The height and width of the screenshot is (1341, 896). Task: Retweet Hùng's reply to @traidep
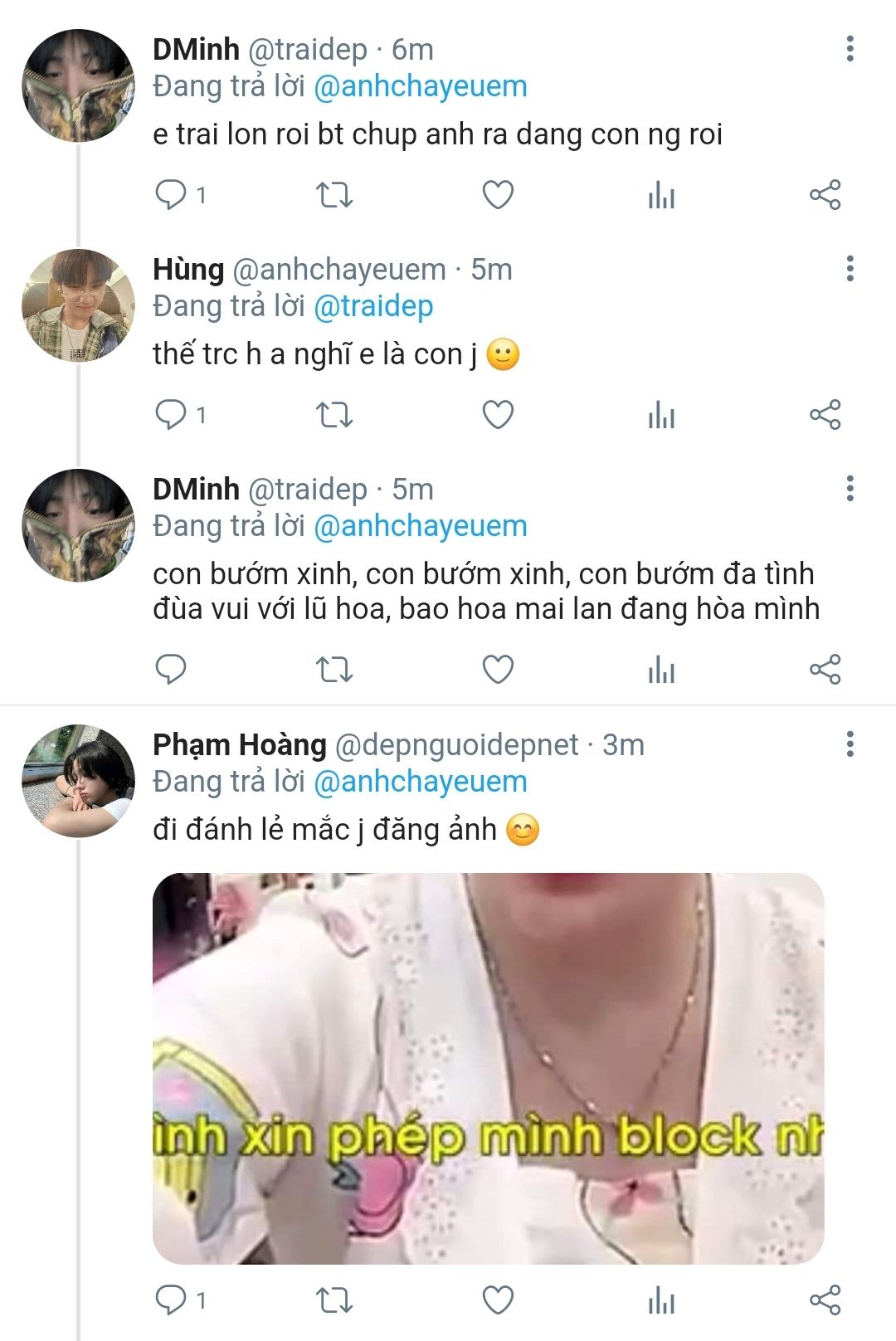(x=334, y=415)
